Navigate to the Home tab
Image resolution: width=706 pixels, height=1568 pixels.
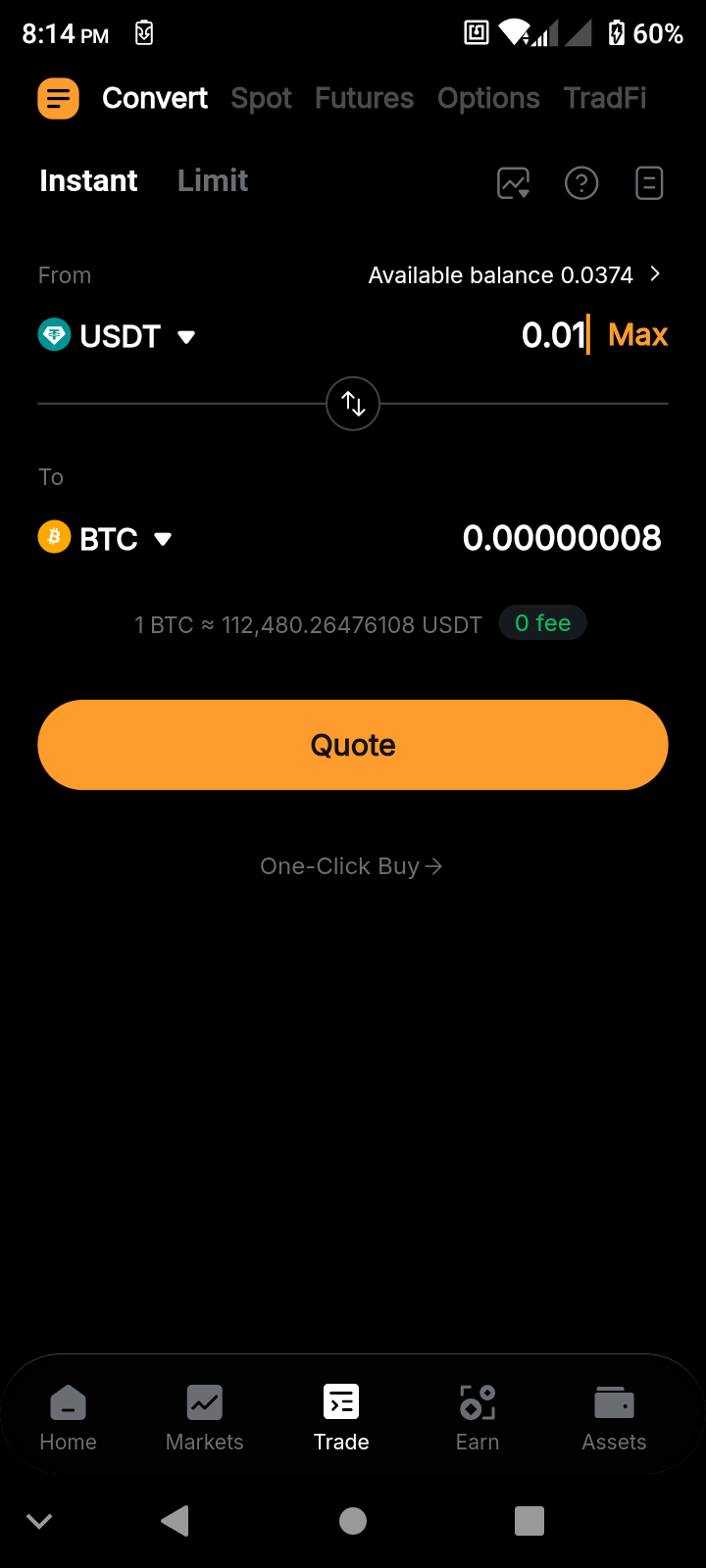pos(68,1416)
